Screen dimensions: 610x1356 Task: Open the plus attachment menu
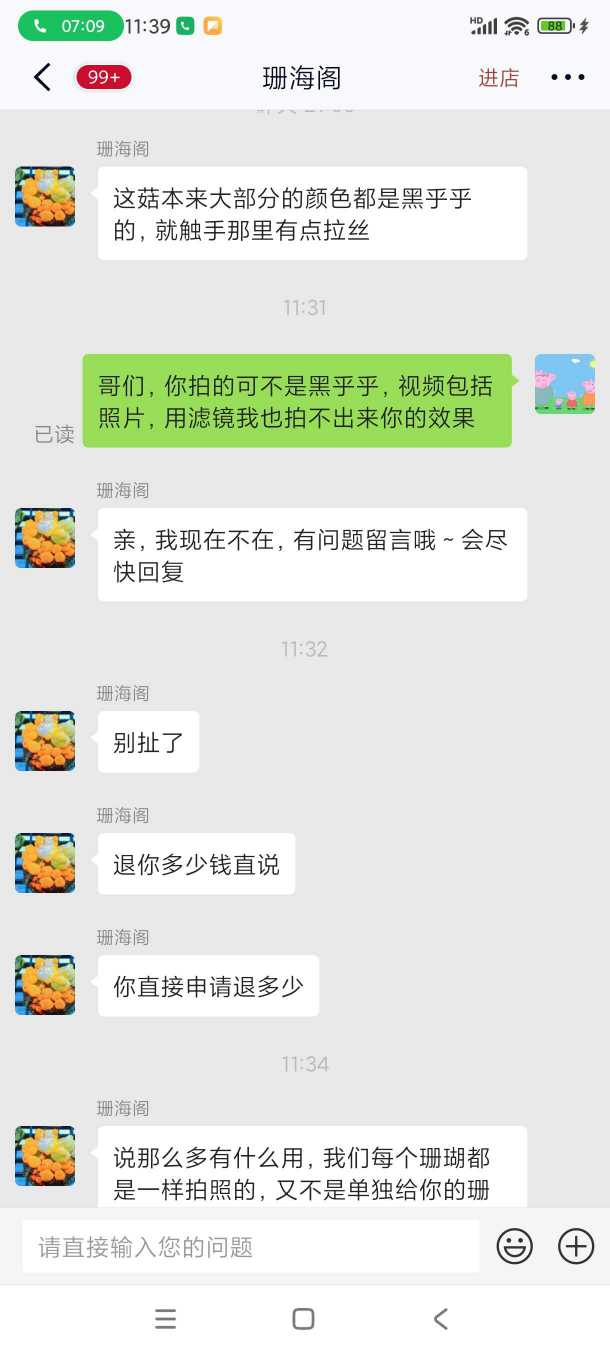pyautogui.click(x=576, y=1247)
